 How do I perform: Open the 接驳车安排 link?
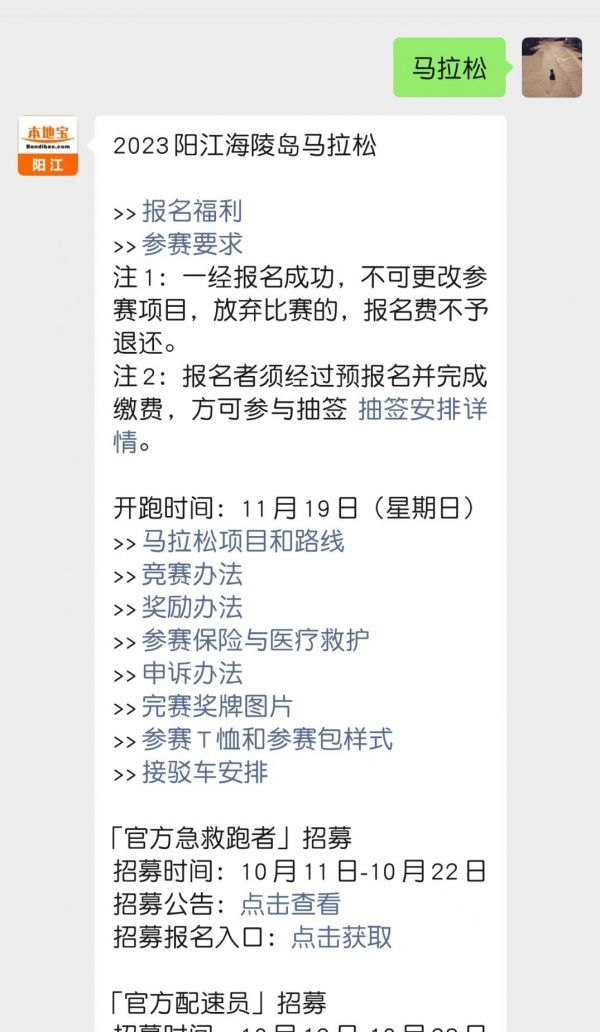coord(205,772)
